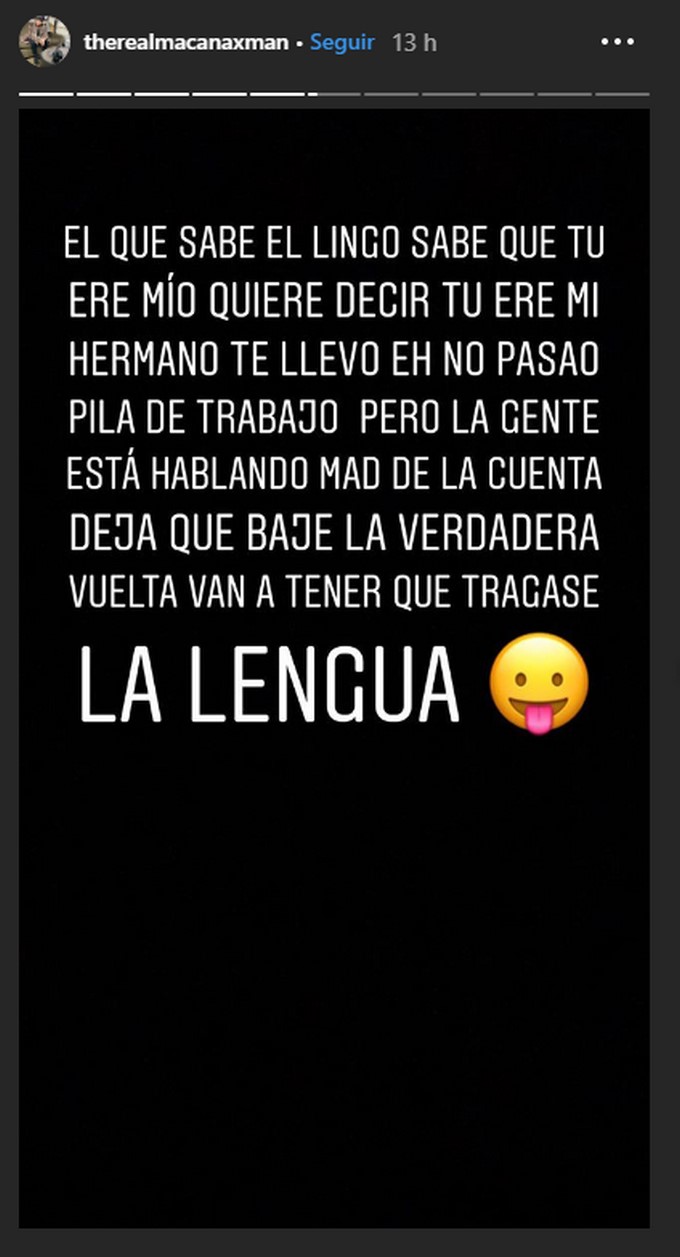Tap Seguir to follow this account
680x1257 pixels.
342,43
